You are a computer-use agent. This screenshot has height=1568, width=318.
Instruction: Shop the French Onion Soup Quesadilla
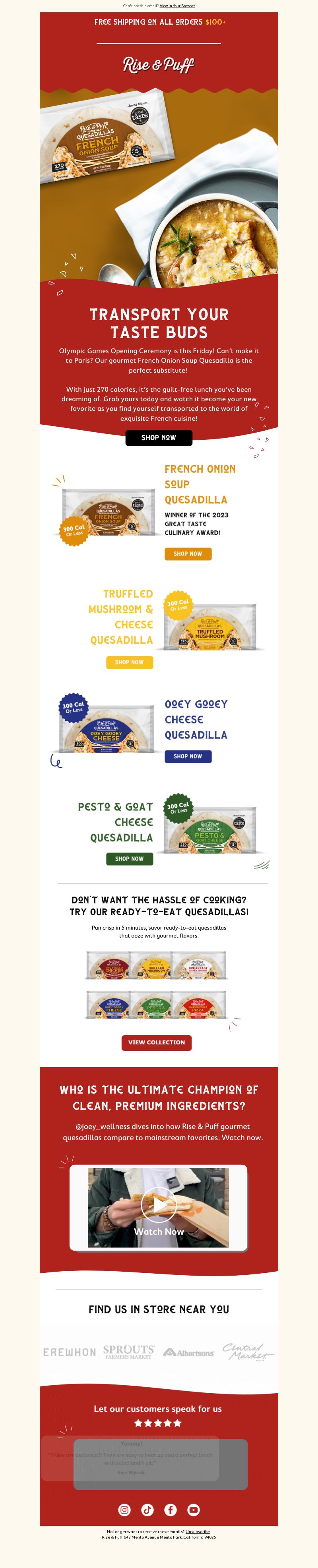[x=188, y=554]
